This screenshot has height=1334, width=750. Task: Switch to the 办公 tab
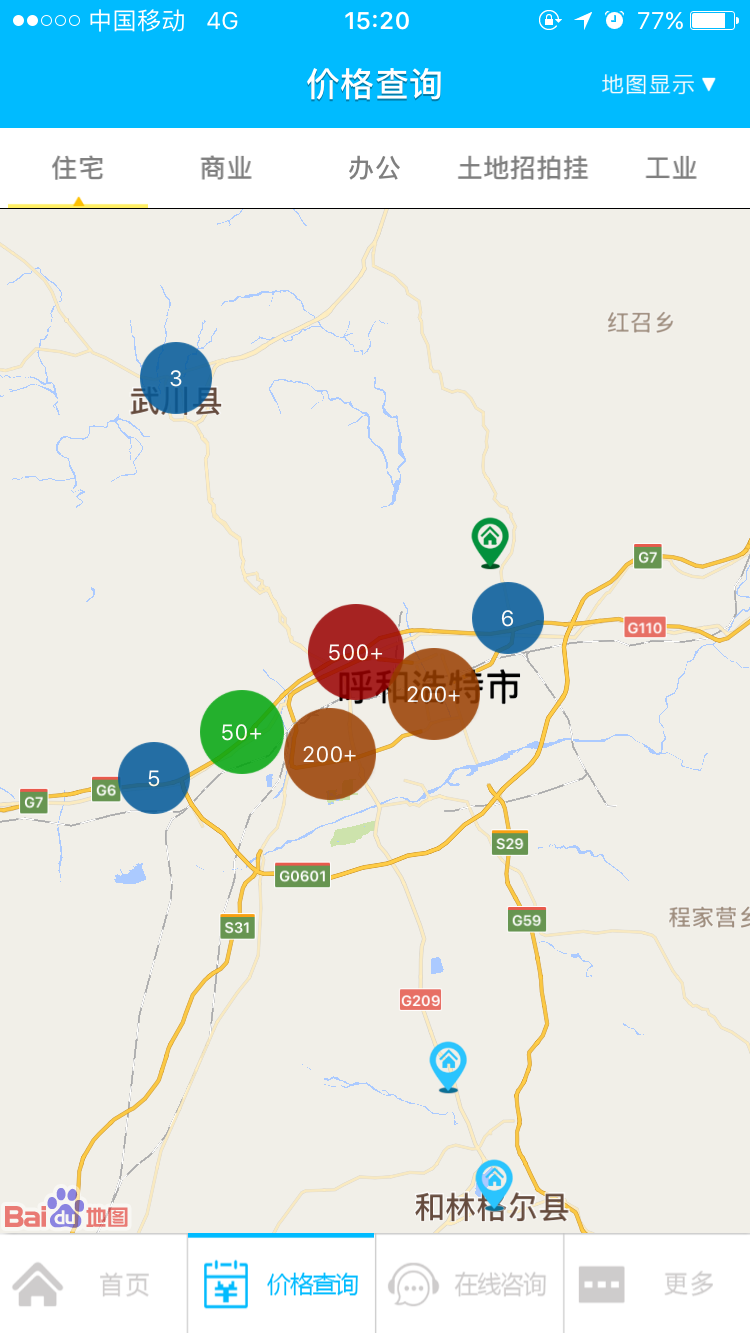click(374, 168)
